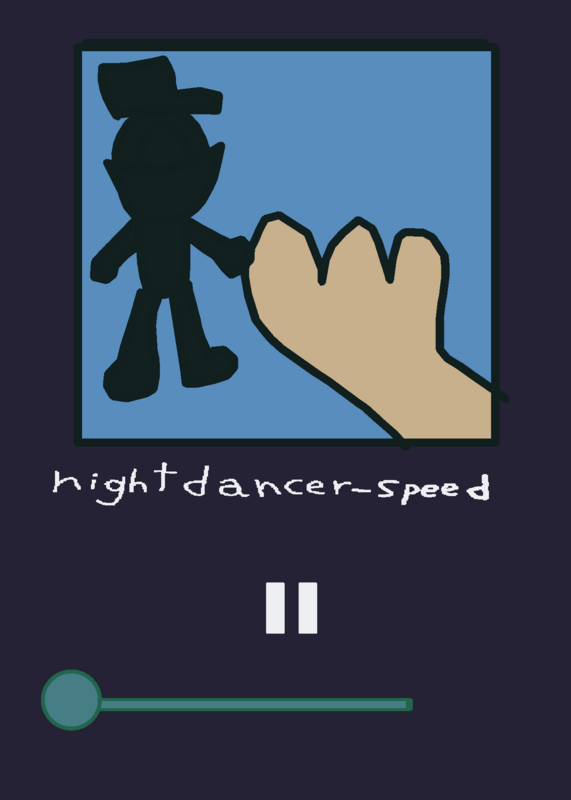571x800 pixels.
Task: Open the nightdancer-speed cover artwork
Action: [x=287, y=243]
